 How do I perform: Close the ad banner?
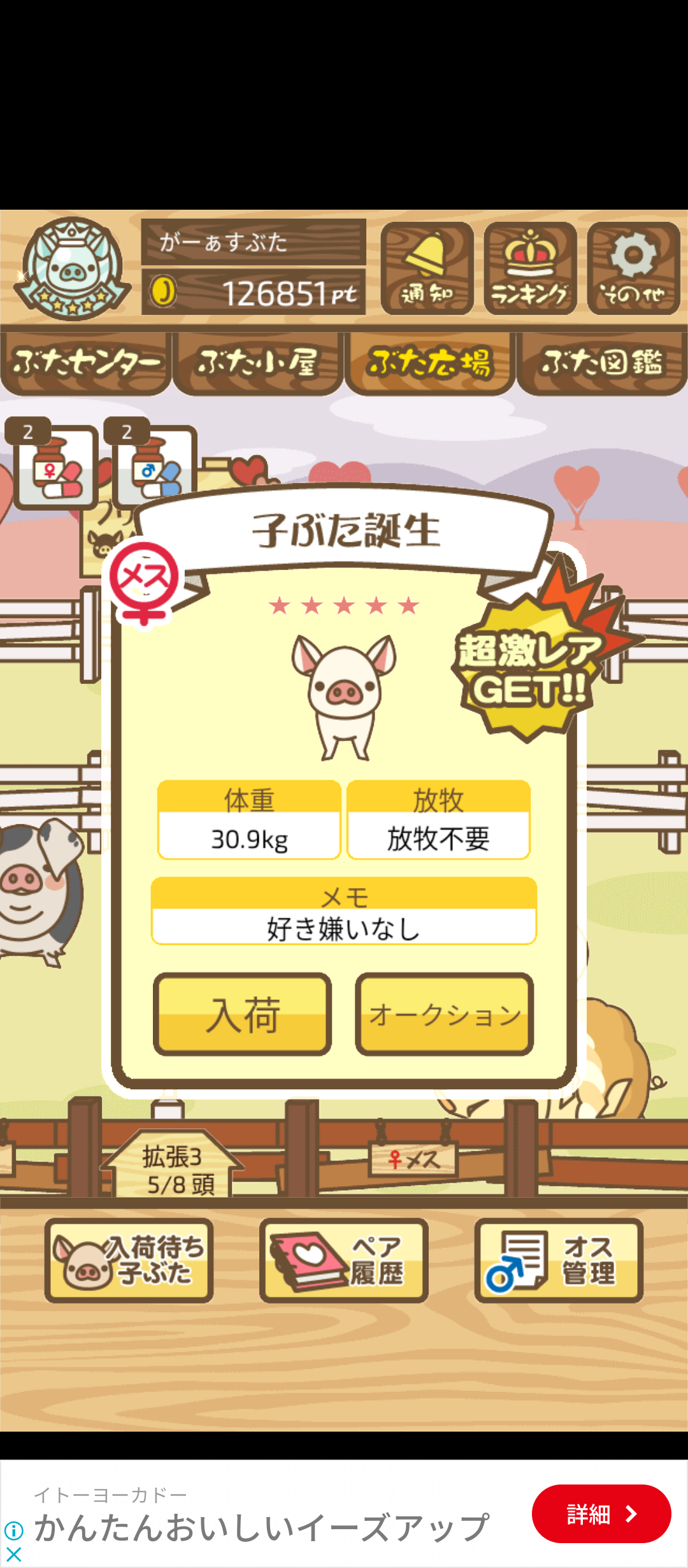(x=13, y=1555)
